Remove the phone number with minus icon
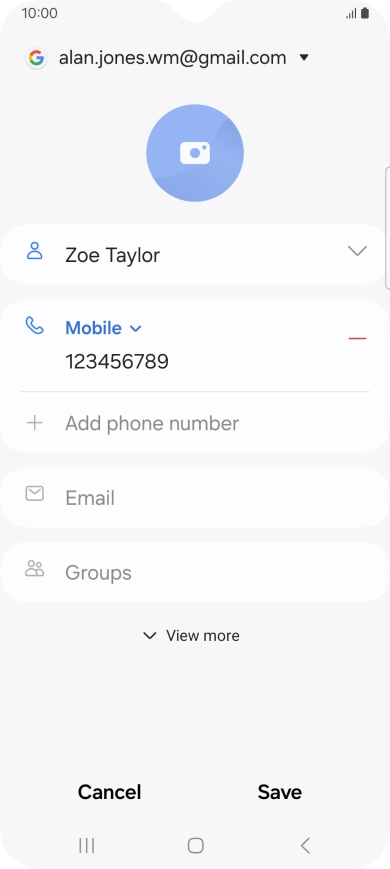The image size is (390, 869). [357, 338]
